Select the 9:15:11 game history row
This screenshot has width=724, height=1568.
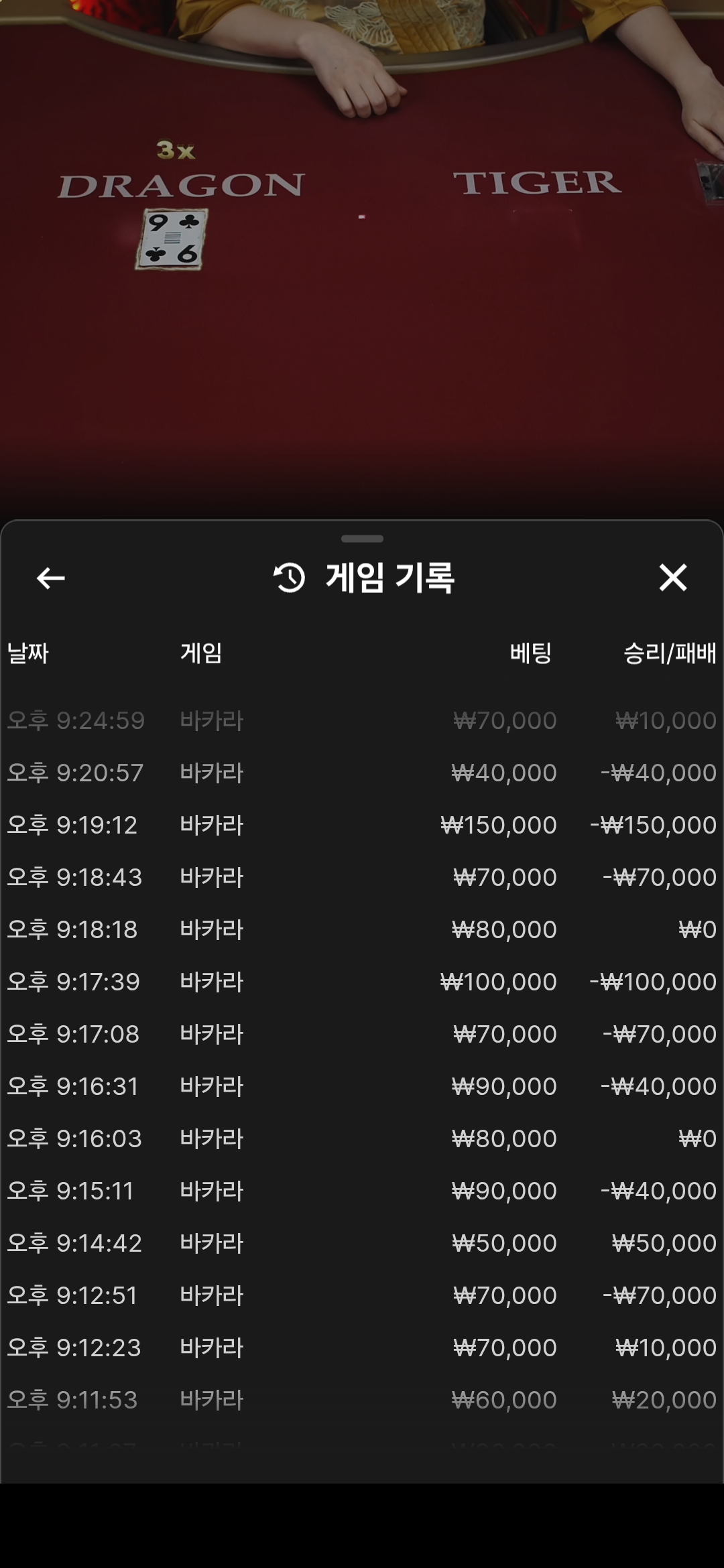coord(362,1191)
